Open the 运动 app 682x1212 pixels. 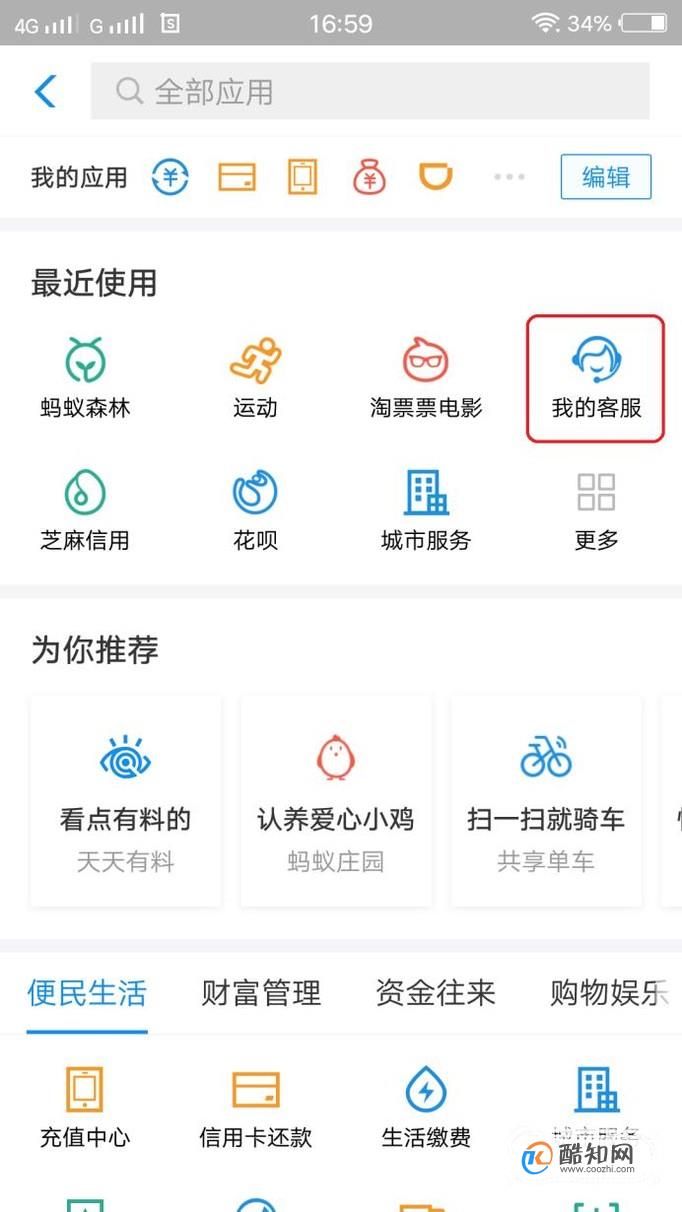pos(255,377)
